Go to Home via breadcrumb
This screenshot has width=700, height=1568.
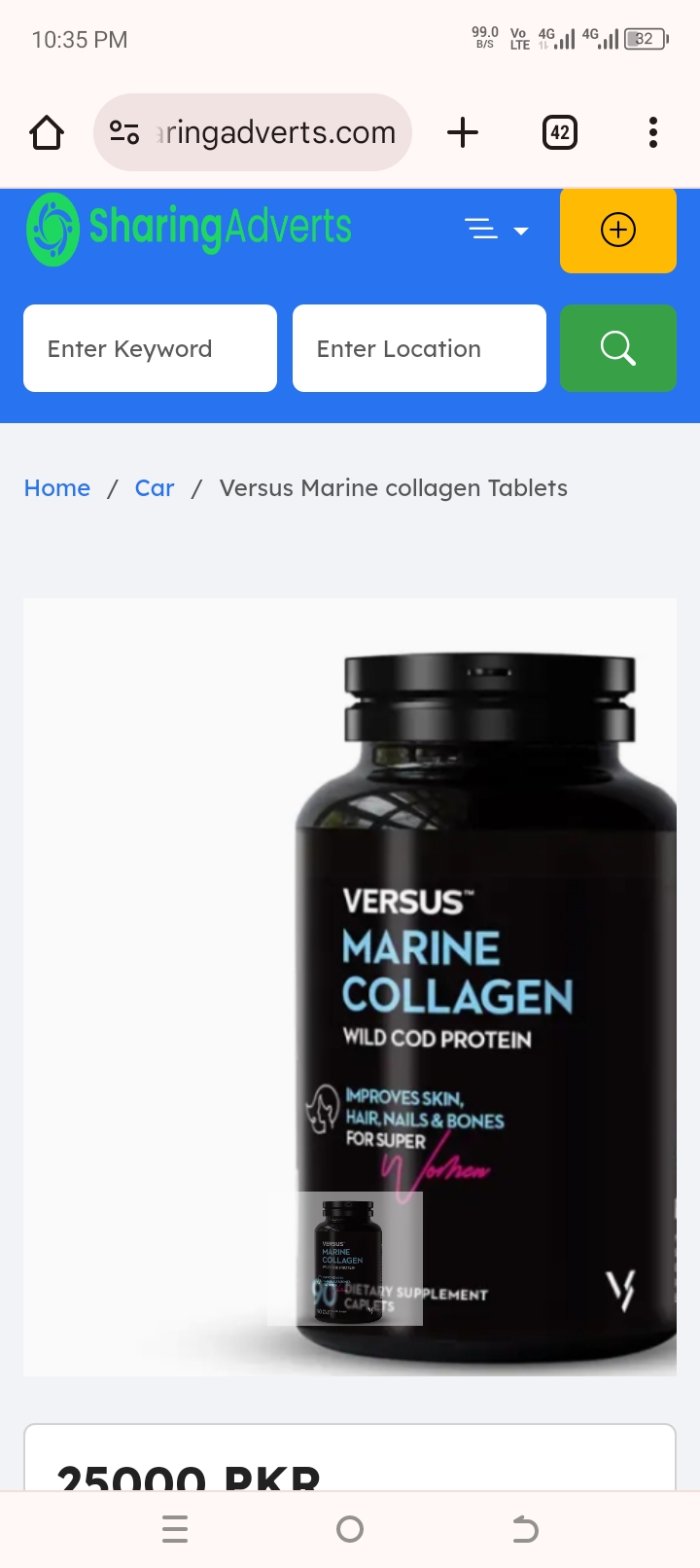point(57,488)
